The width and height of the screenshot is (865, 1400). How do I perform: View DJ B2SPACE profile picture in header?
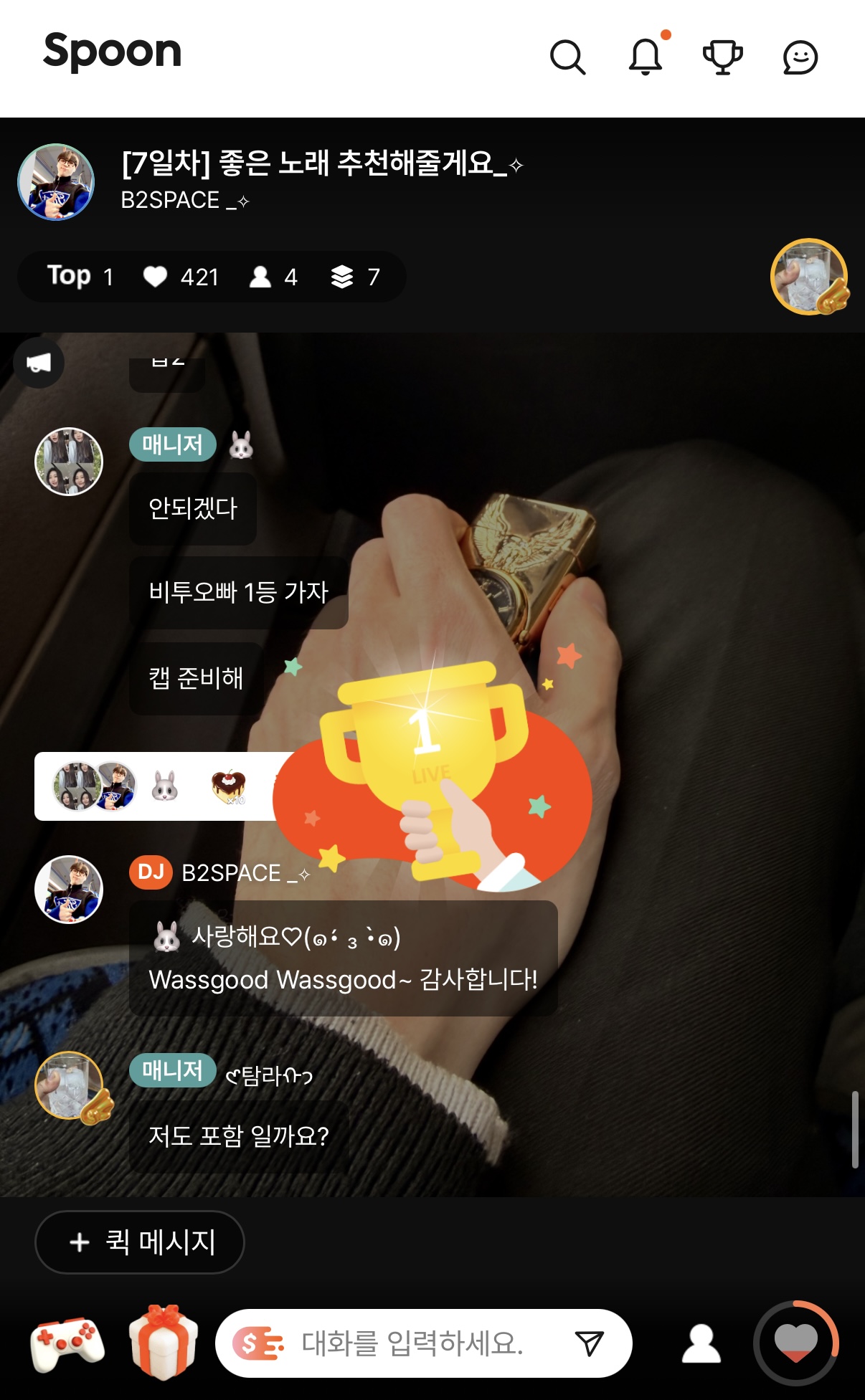pyautogui.click(x=56, y=182)
